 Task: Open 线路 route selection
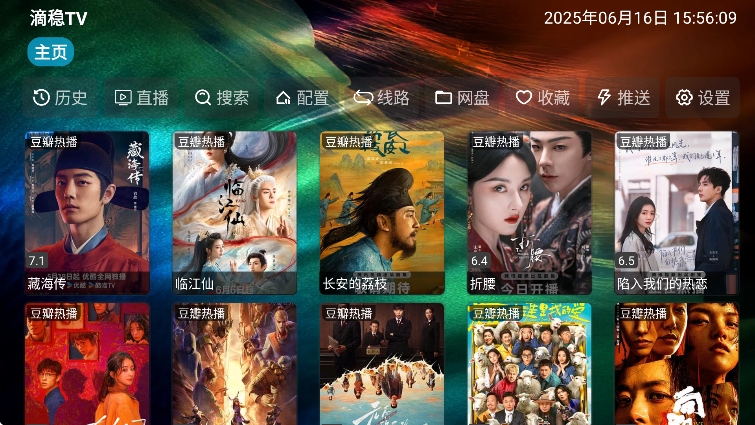click(x=381, y=98)
